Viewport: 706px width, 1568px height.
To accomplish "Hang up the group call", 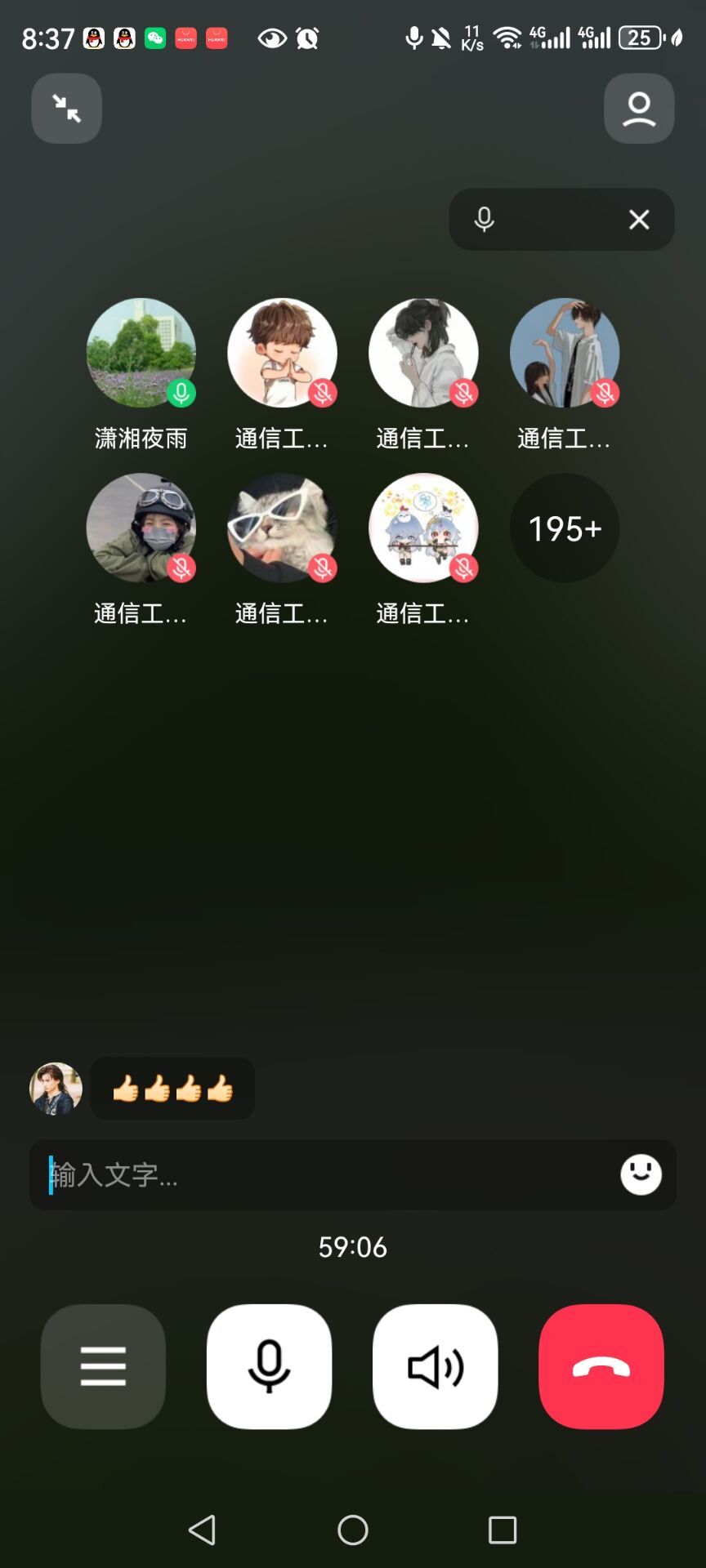I will point(601,1366).
